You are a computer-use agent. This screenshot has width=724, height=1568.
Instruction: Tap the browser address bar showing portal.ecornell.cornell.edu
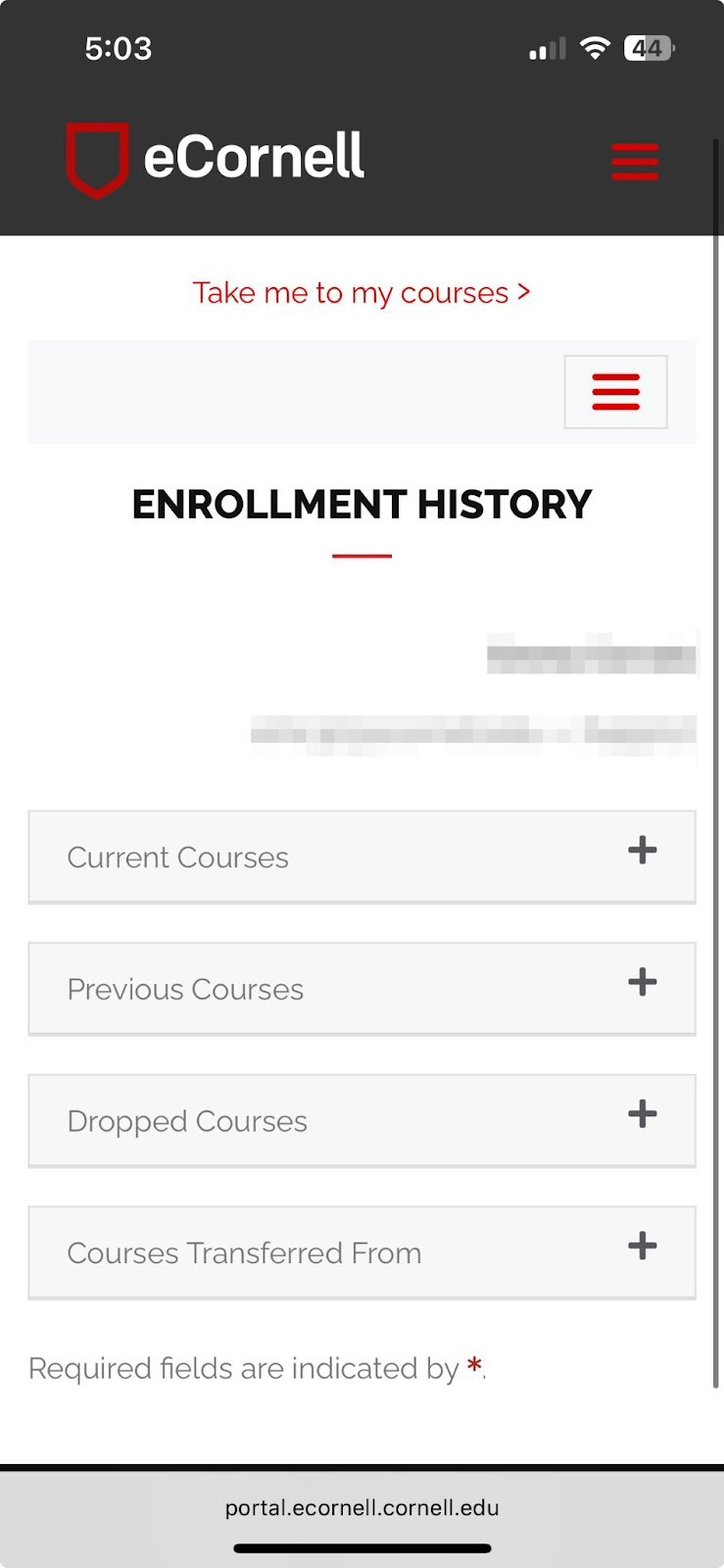[362, 1507]
